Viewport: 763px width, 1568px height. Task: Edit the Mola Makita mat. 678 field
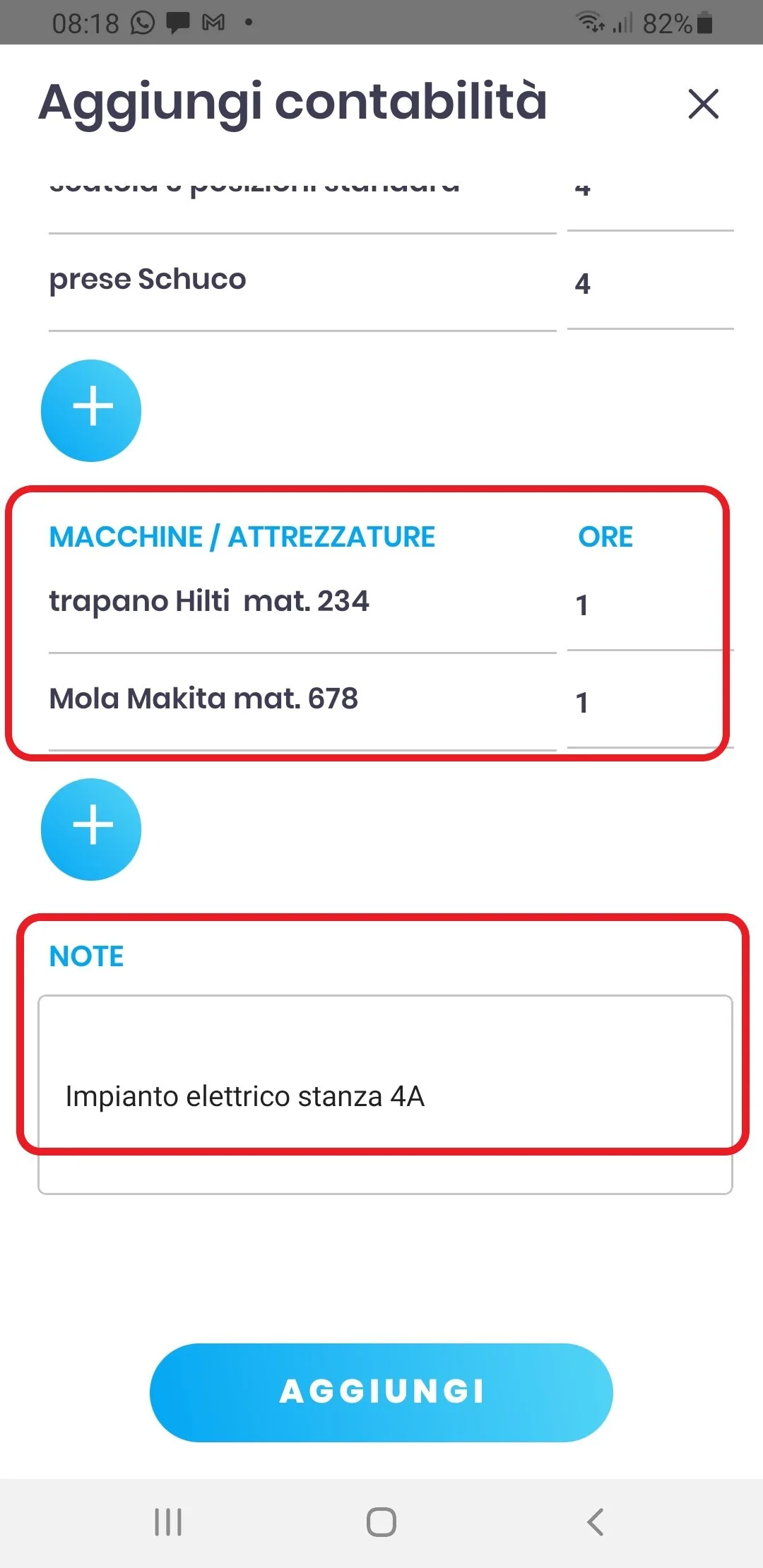[302, 699]
